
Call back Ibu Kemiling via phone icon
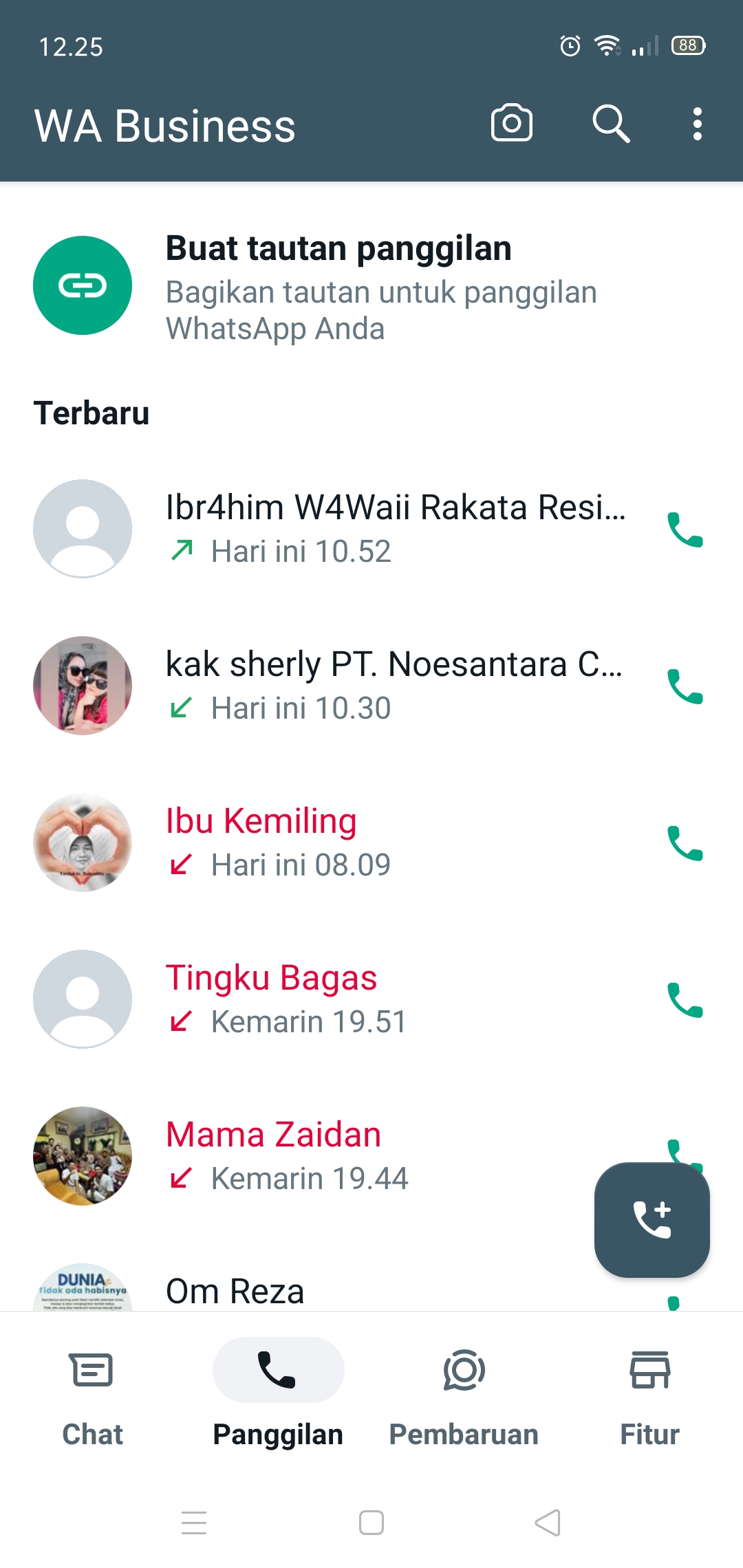point(685,843)
